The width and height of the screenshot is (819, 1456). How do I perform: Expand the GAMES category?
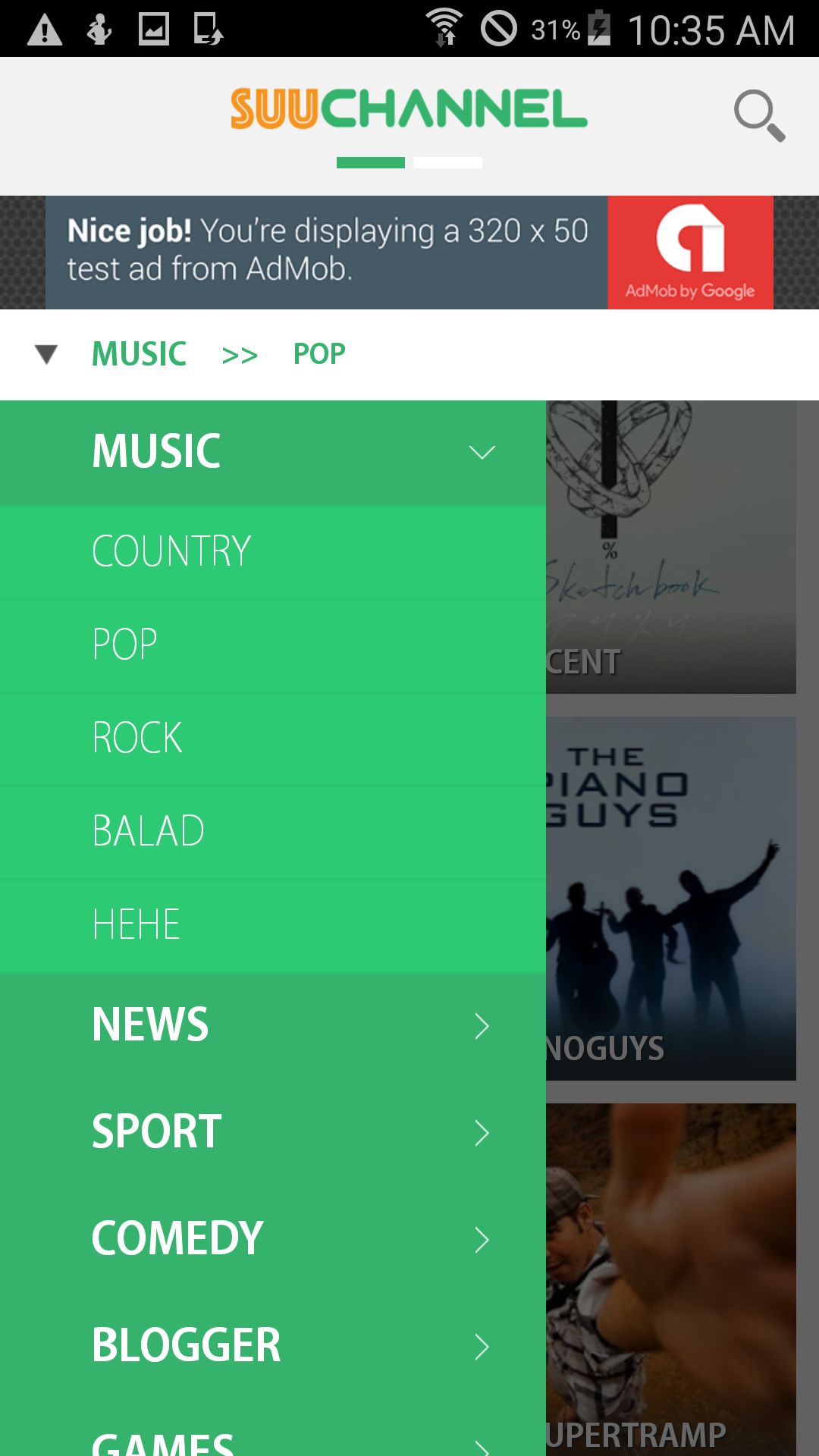(273, 1429)
